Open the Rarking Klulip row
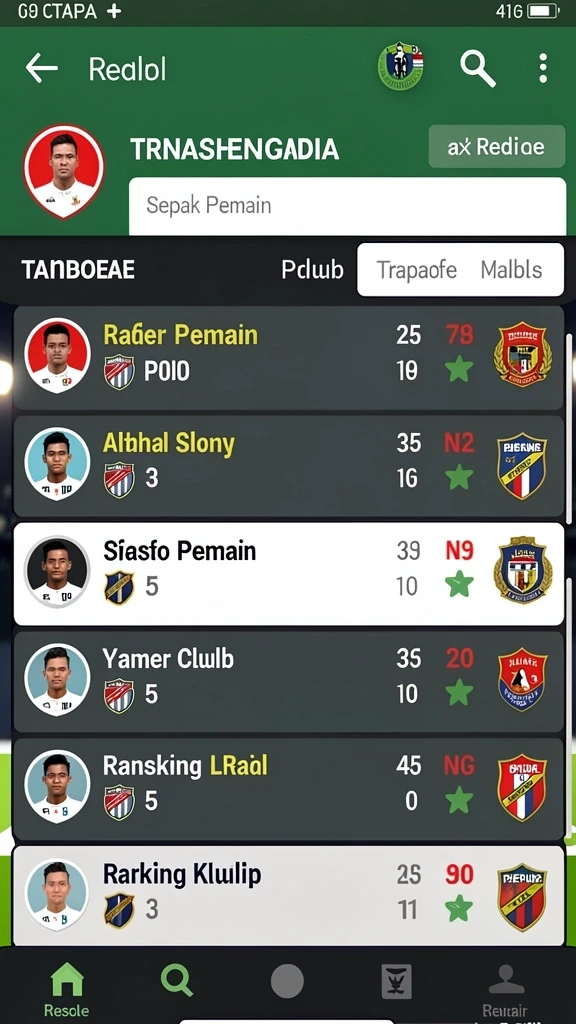 [288, 895]
